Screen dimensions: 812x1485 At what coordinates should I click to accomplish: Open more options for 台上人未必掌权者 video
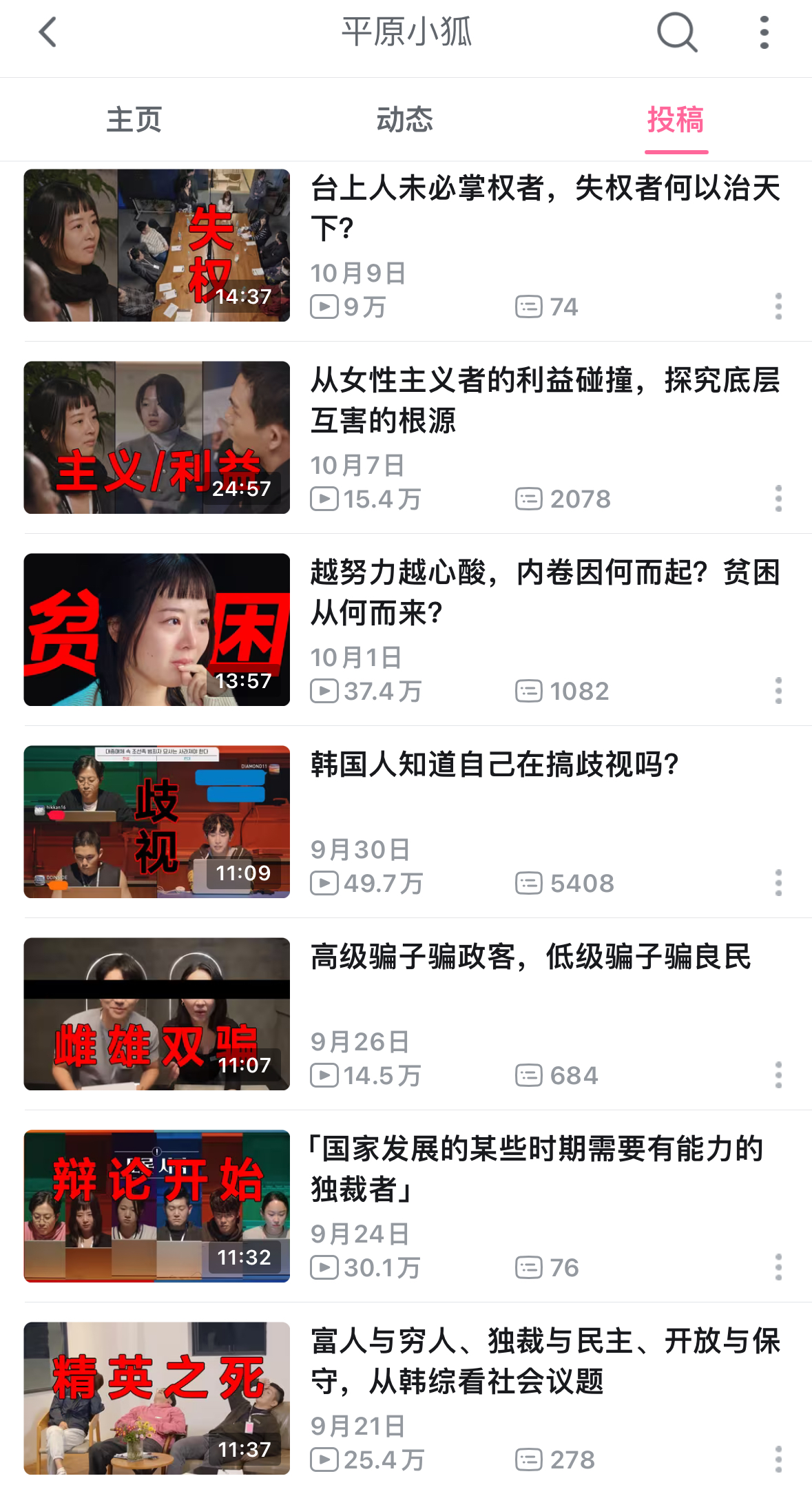(778, 307)
